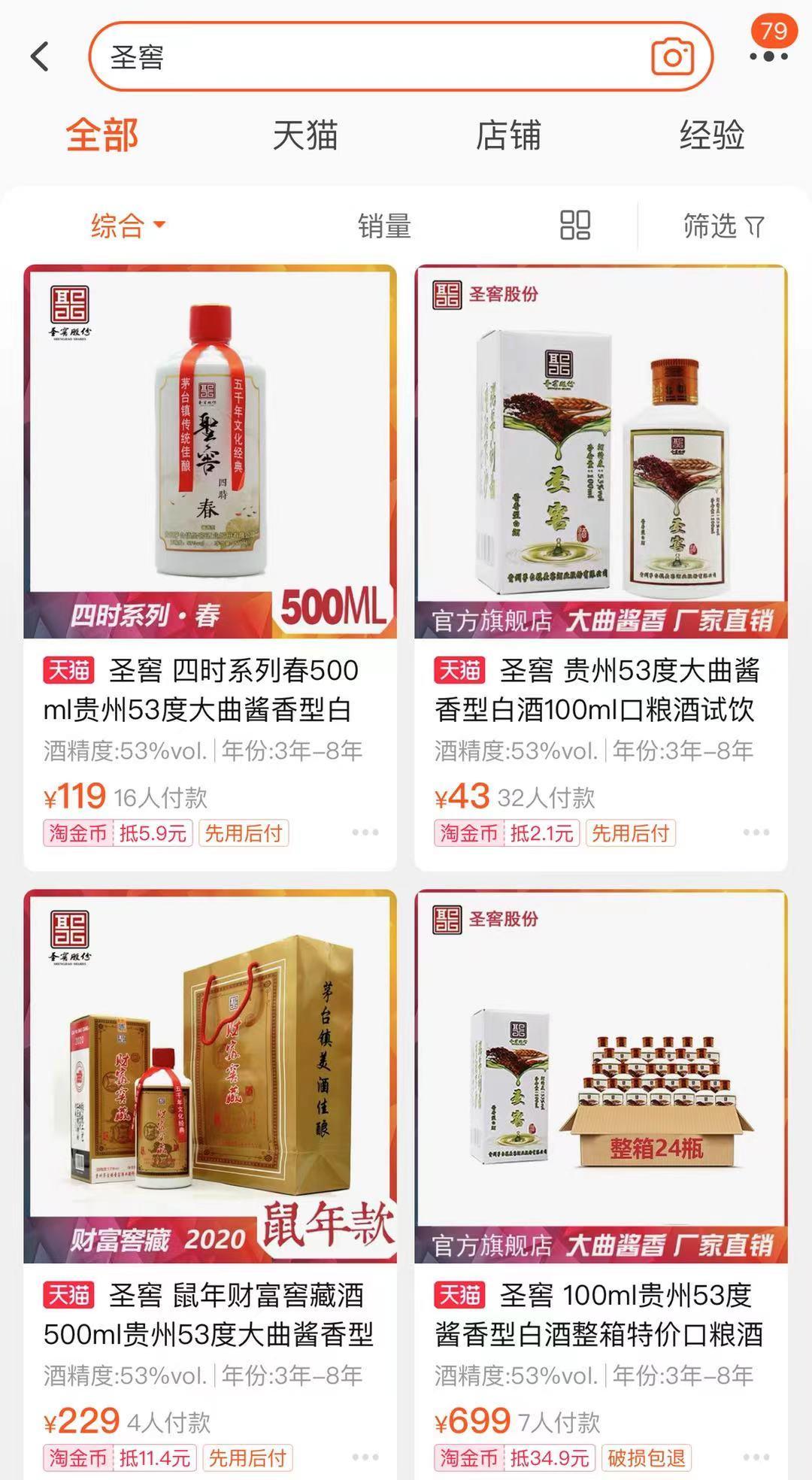Tap more options on the ¥229 item
The height and width of the screenshot is (1480, 812).
pos(365,1457)
